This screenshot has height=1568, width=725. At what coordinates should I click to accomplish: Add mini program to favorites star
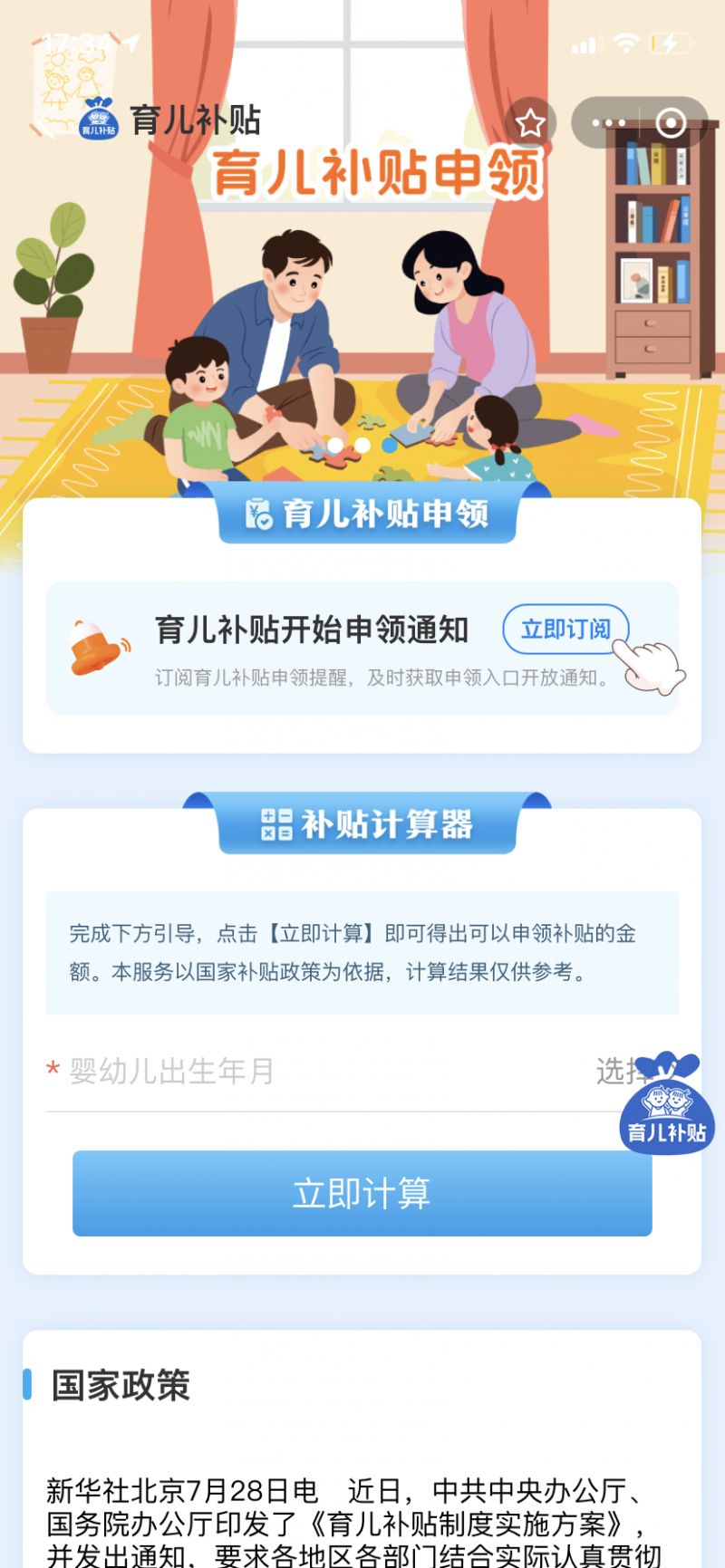tap(530, 123)
